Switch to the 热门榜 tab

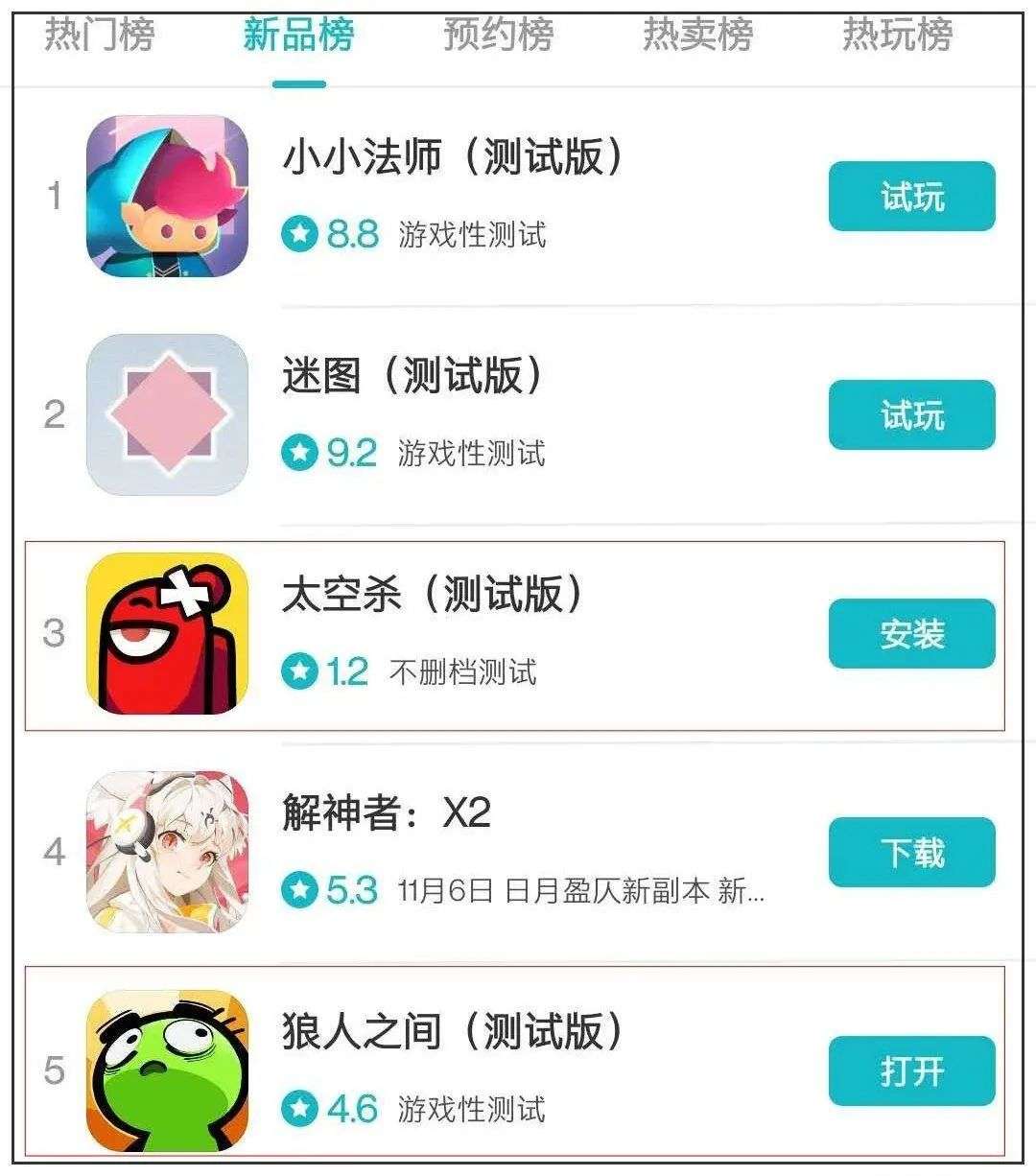click(100, 36)
